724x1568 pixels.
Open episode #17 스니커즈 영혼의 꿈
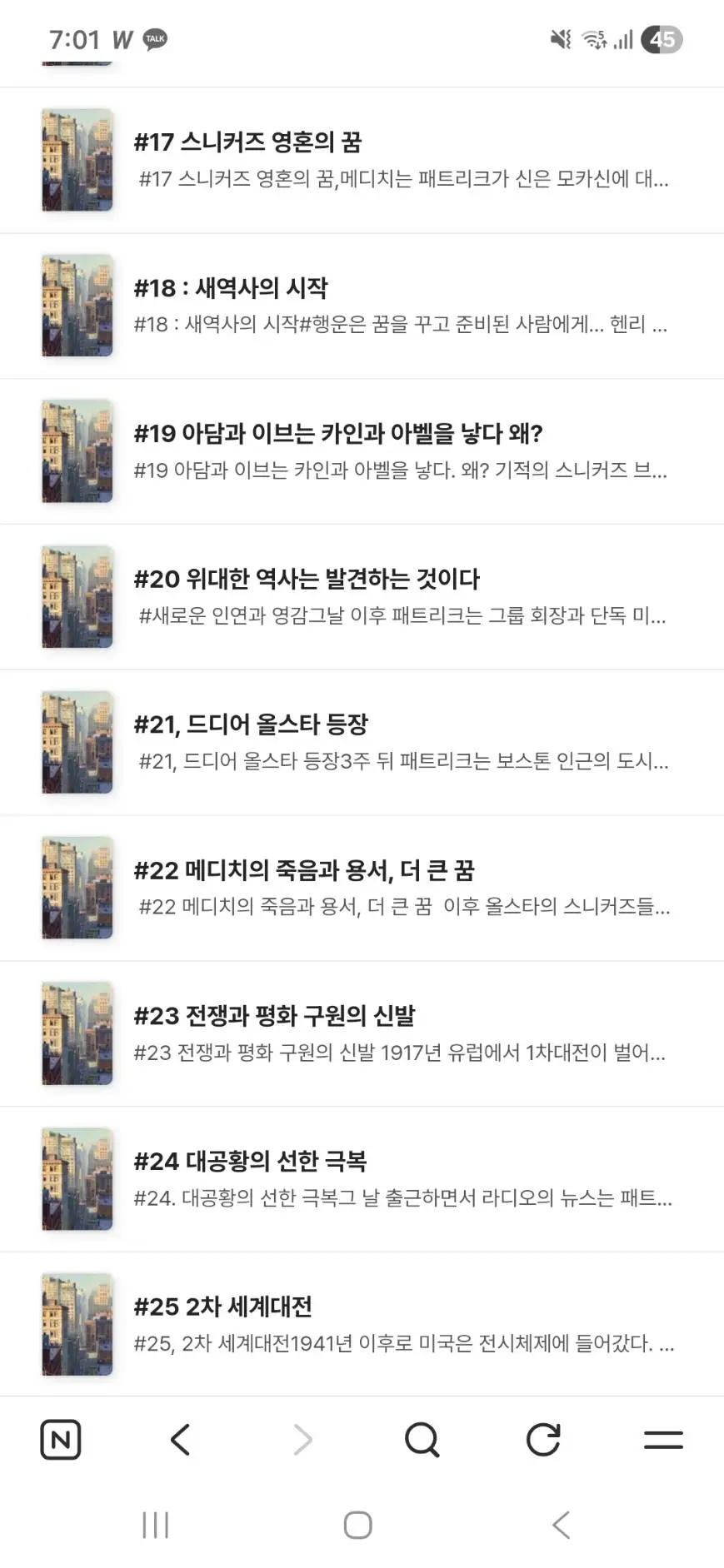362,160
